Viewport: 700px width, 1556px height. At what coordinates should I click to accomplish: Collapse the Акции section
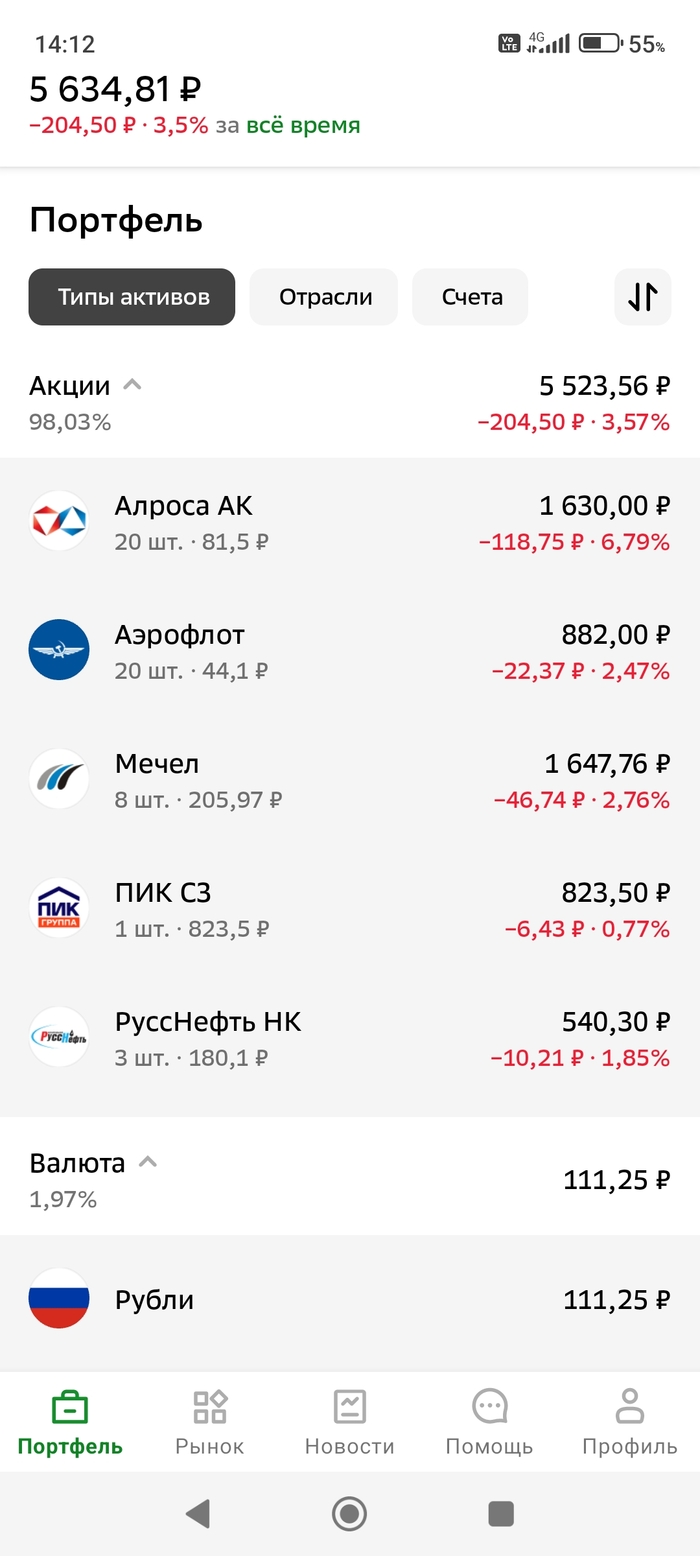pos(132,384)
